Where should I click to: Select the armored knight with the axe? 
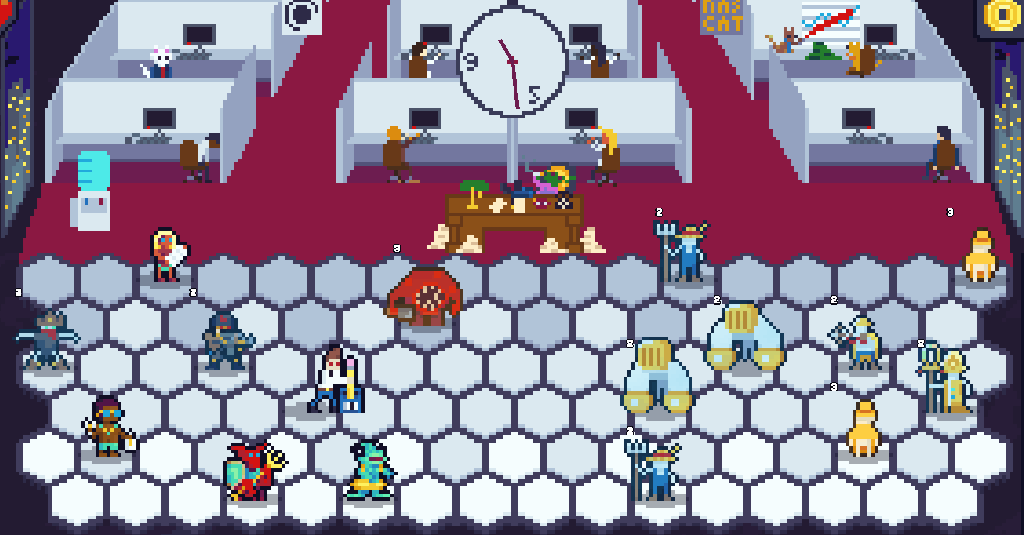click(x=860, y=342)
